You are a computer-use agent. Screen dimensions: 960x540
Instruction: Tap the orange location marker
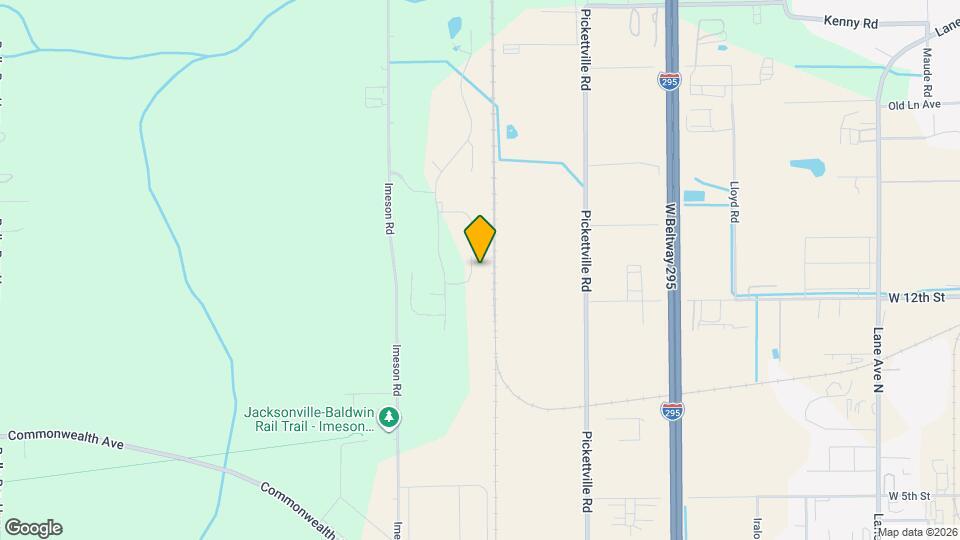pyautogui.click(x=480, y=238)
